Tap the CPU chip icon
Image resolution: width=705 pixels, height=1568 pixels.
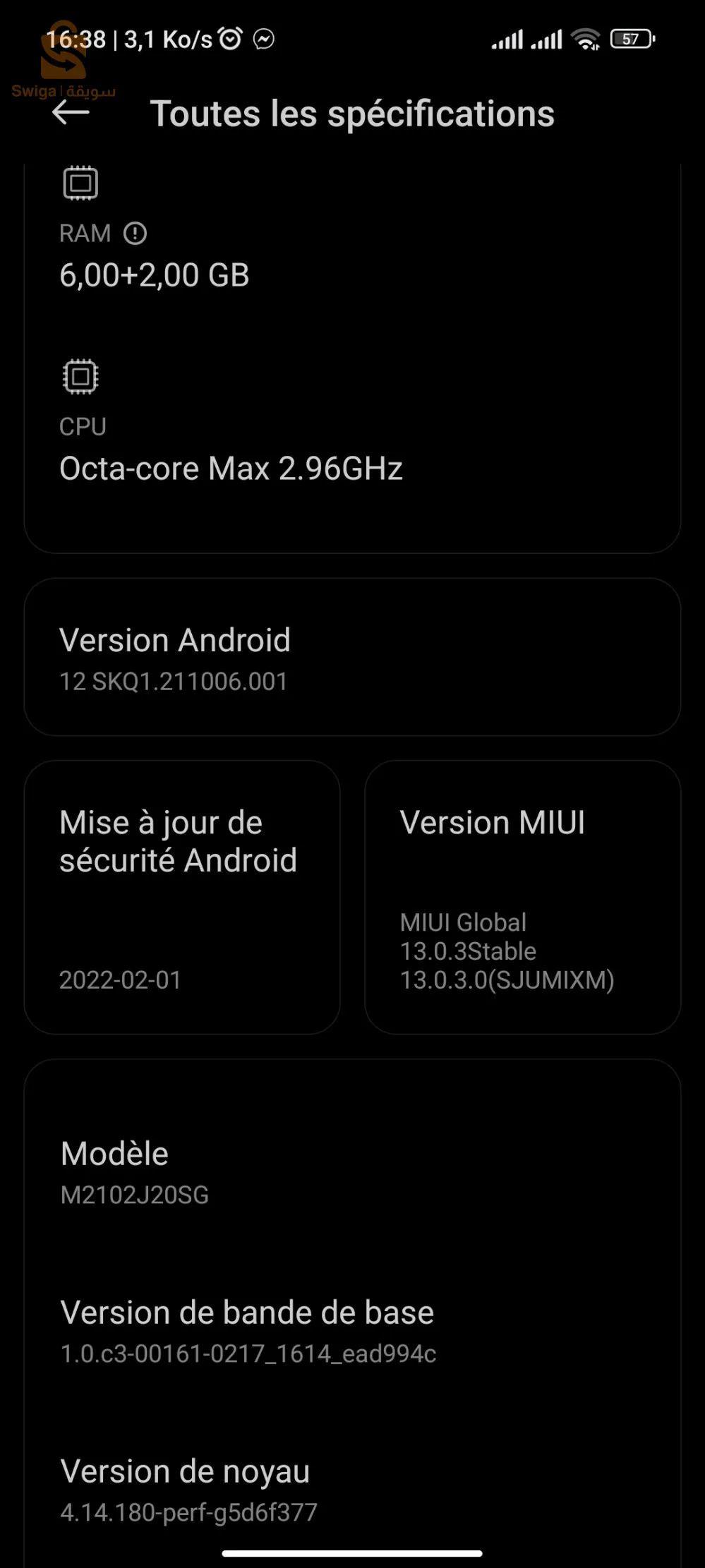pos(80,375)
